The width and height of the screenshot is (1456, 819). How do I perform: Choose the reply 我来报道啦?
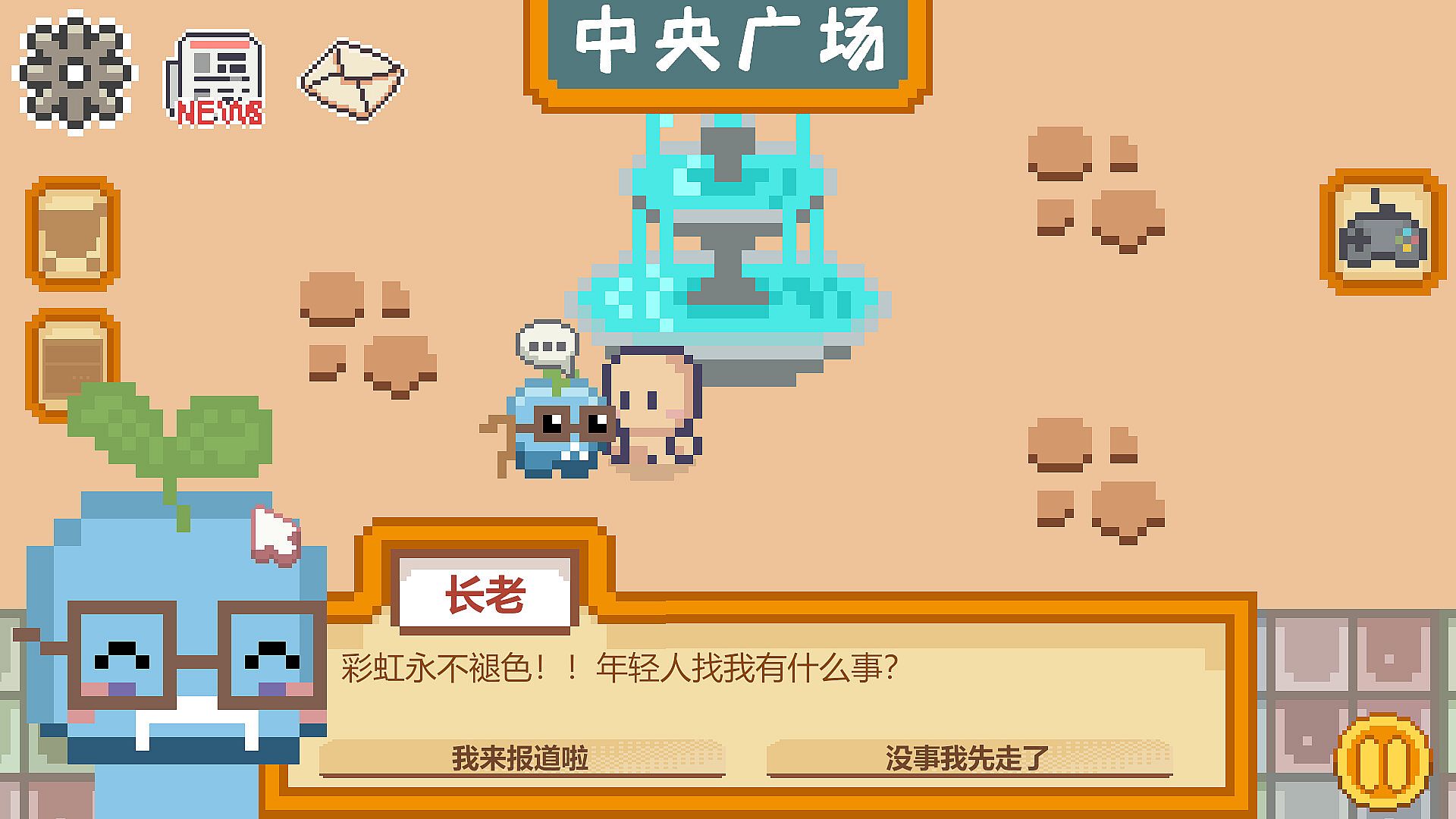click(x=522, y=758)
